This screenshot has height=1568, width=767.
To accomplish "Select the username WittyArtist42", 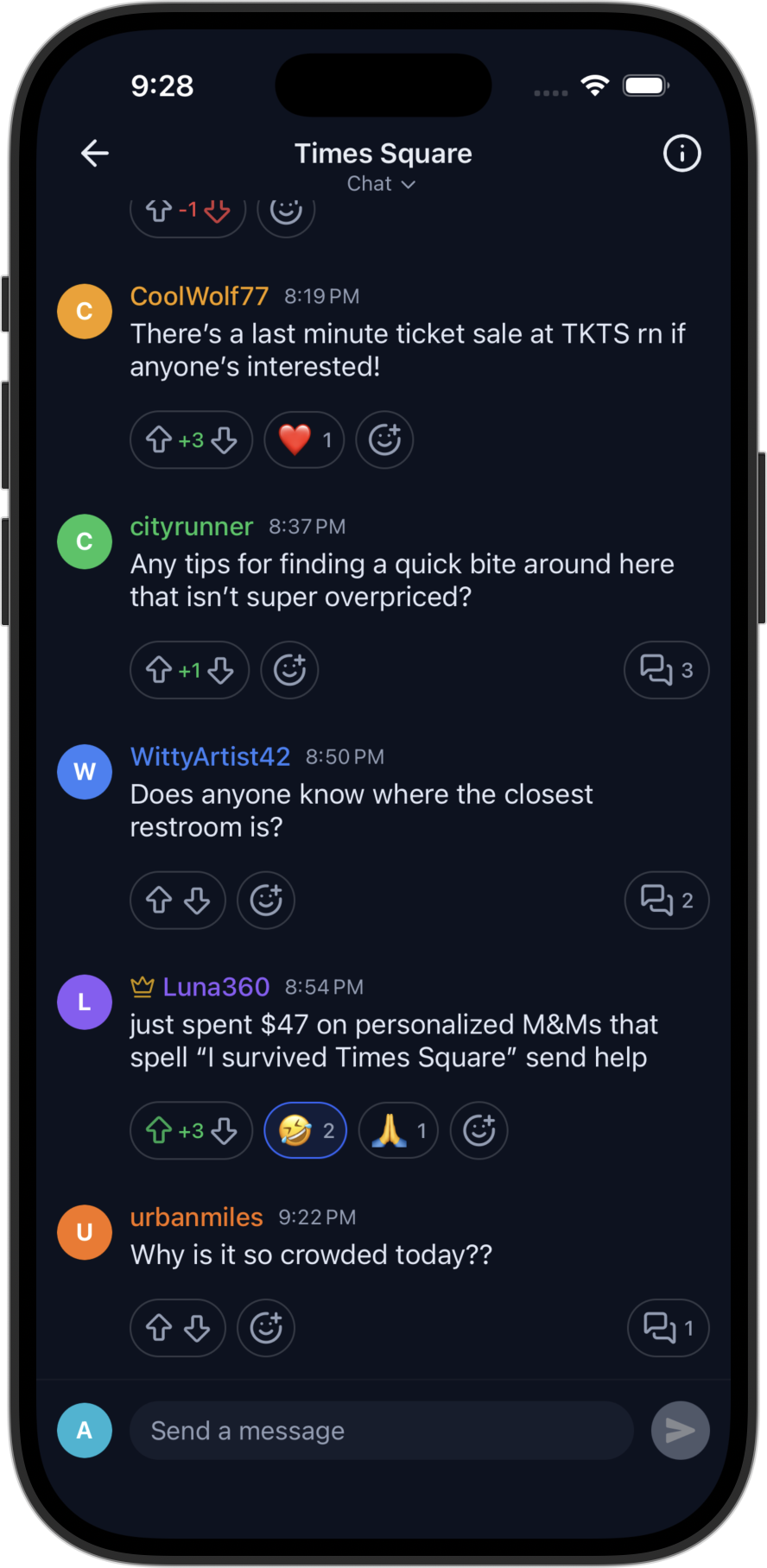I will [x=210, y=756].
